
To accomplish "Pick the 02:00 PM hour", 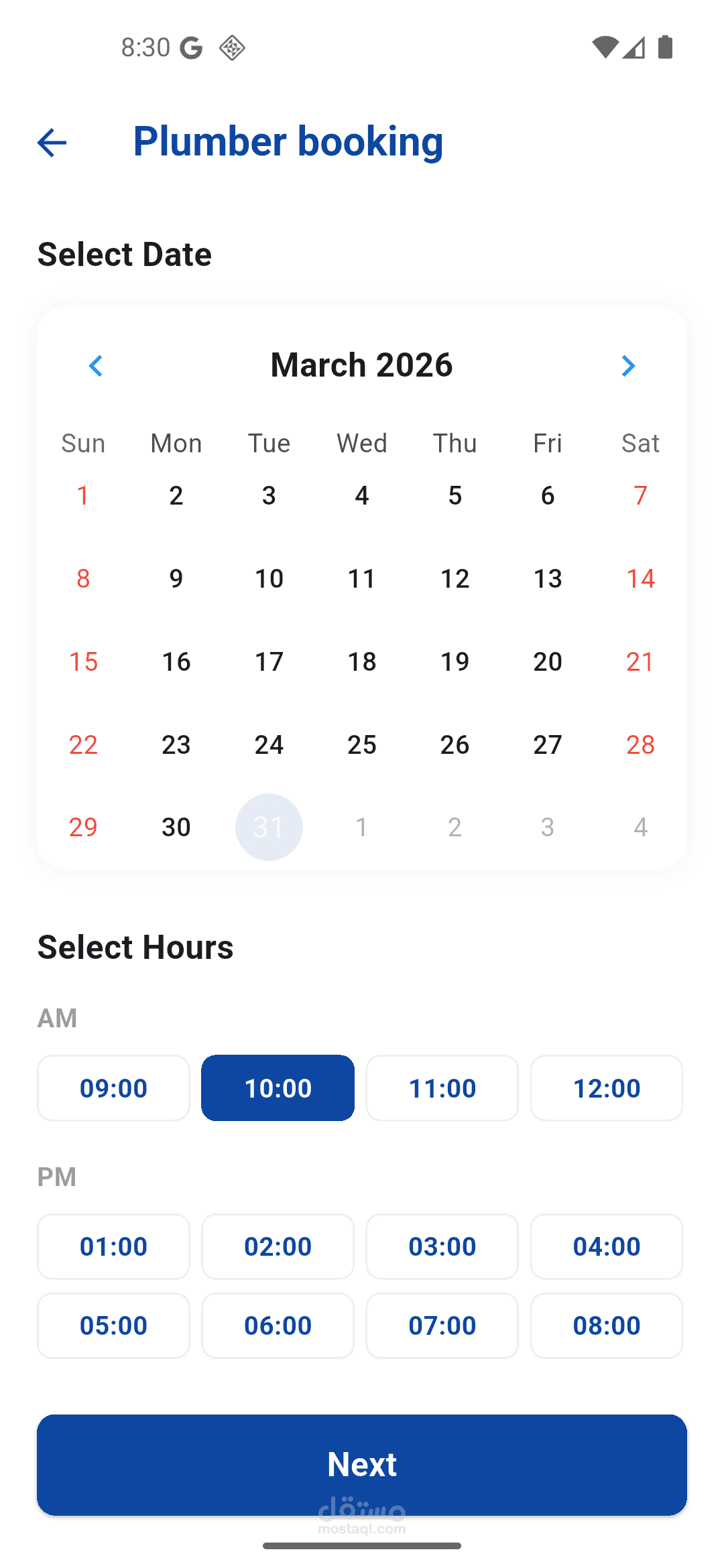I will pyautogui.click(x=278, y=1246).
